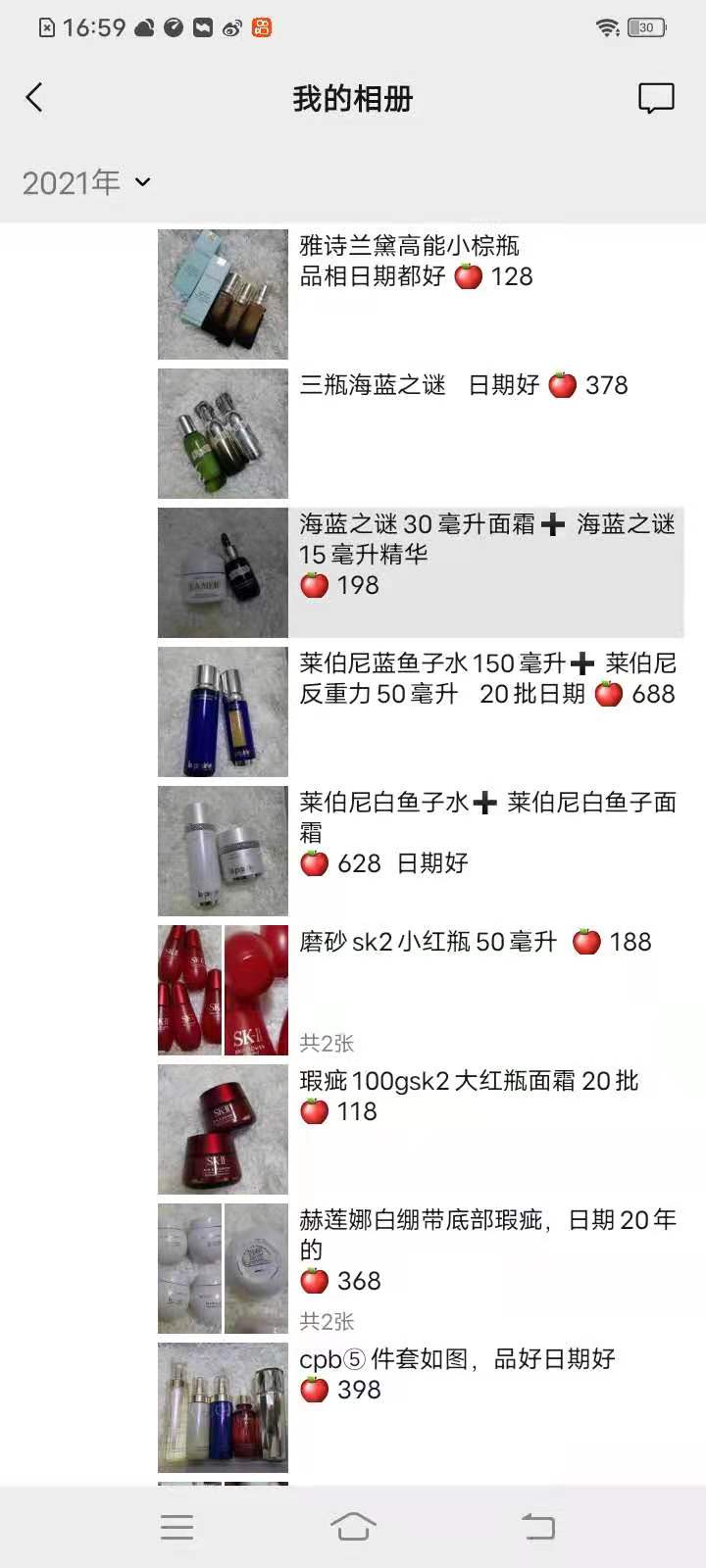Tap the system back button
Image resolution: width=706 pixels, height=1568 pixels.
(537, 1526)
